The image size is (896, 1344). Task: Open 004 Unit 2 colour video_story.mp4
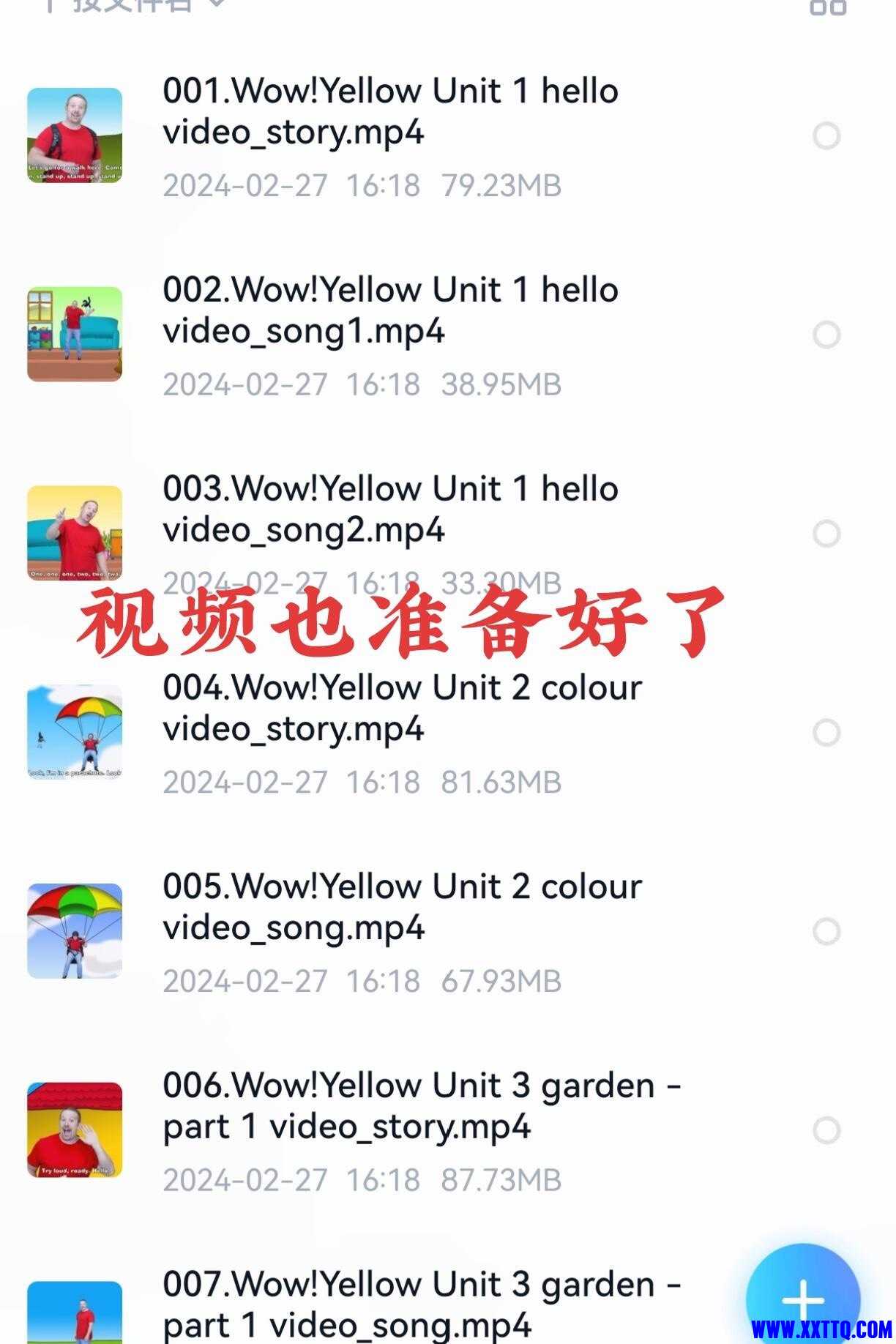point(401,708)
